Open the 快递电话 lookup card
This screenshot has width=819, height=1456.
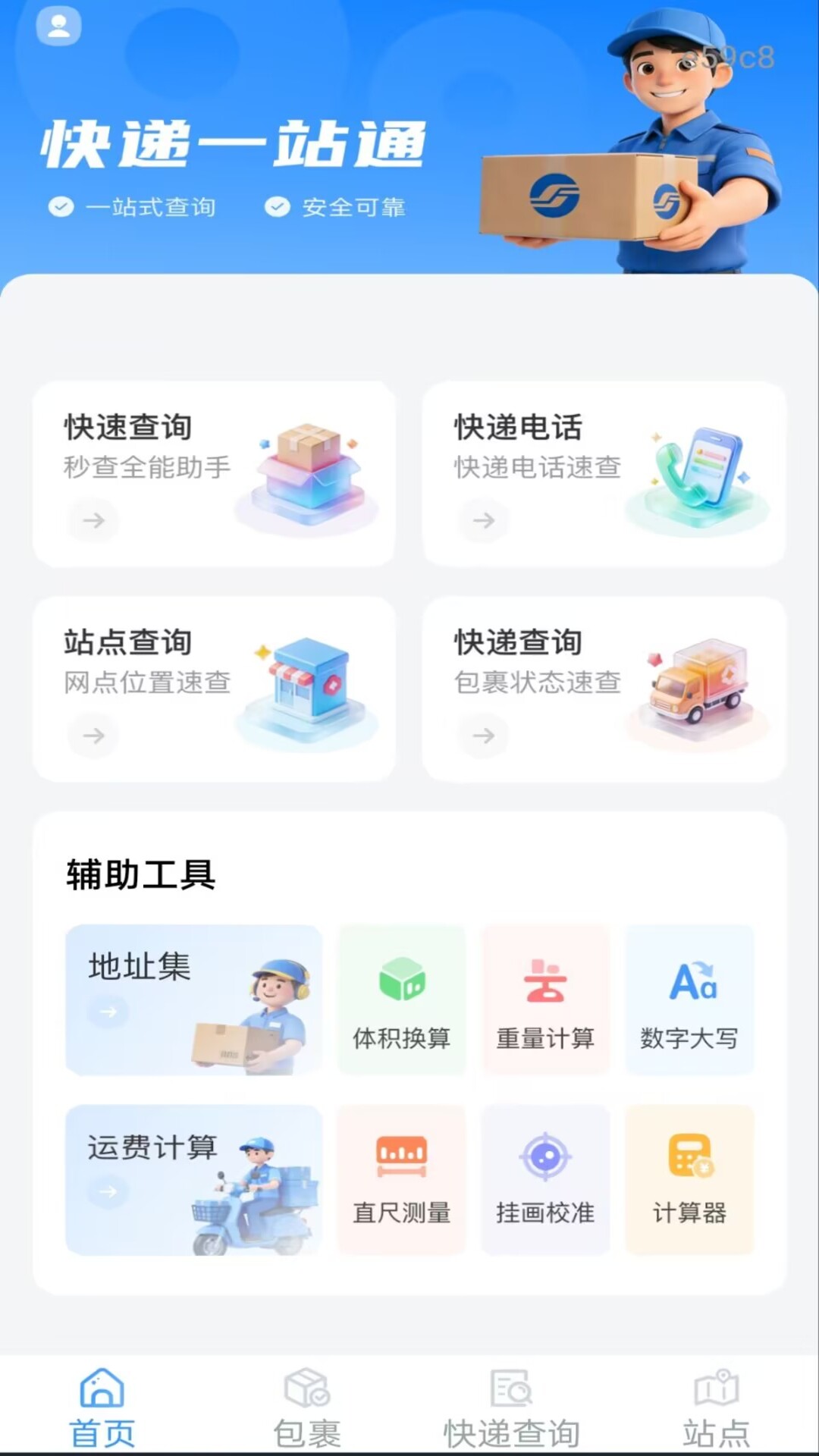604,474
